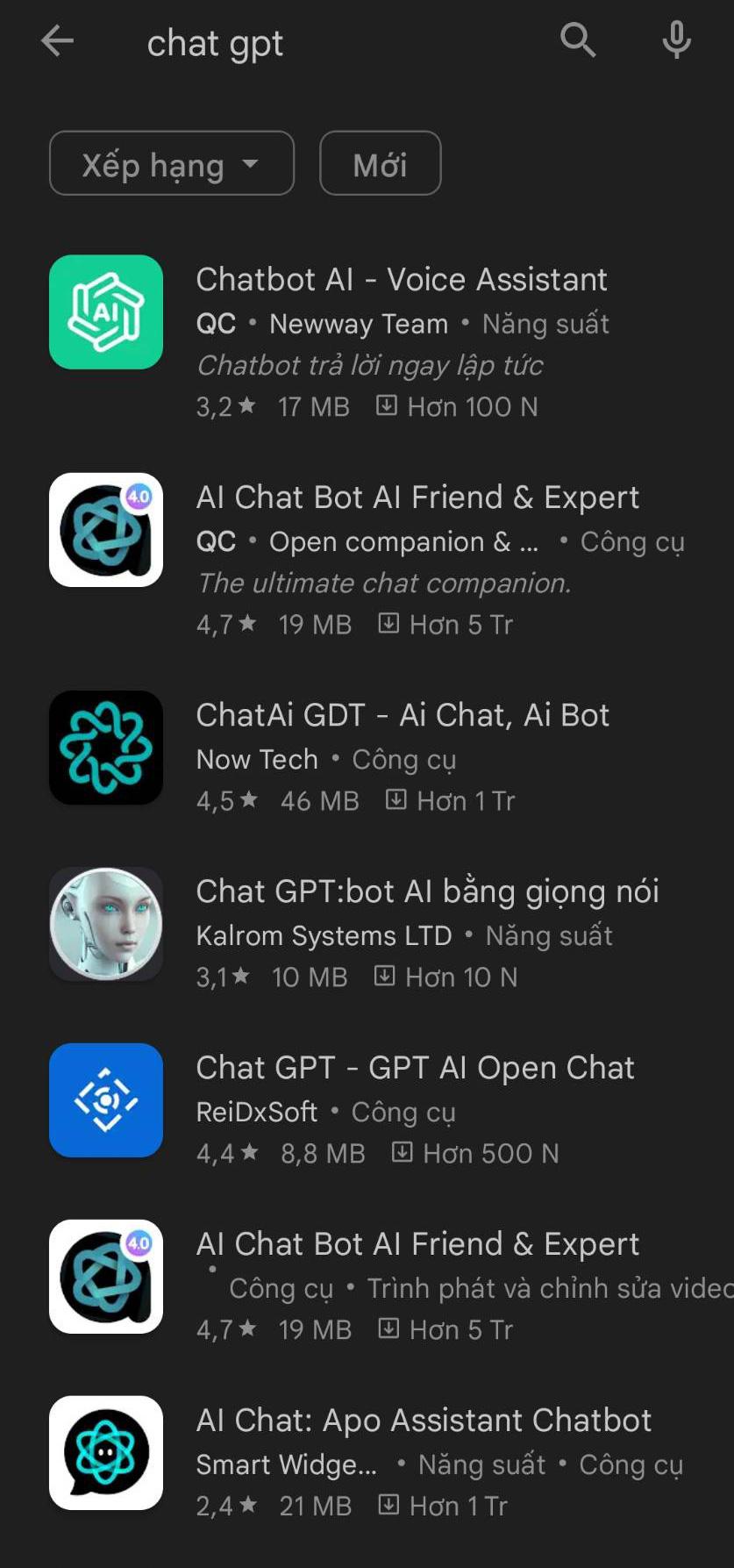Open Chatbot AI - Voice Assistant listing

click(x=402, y=279)
